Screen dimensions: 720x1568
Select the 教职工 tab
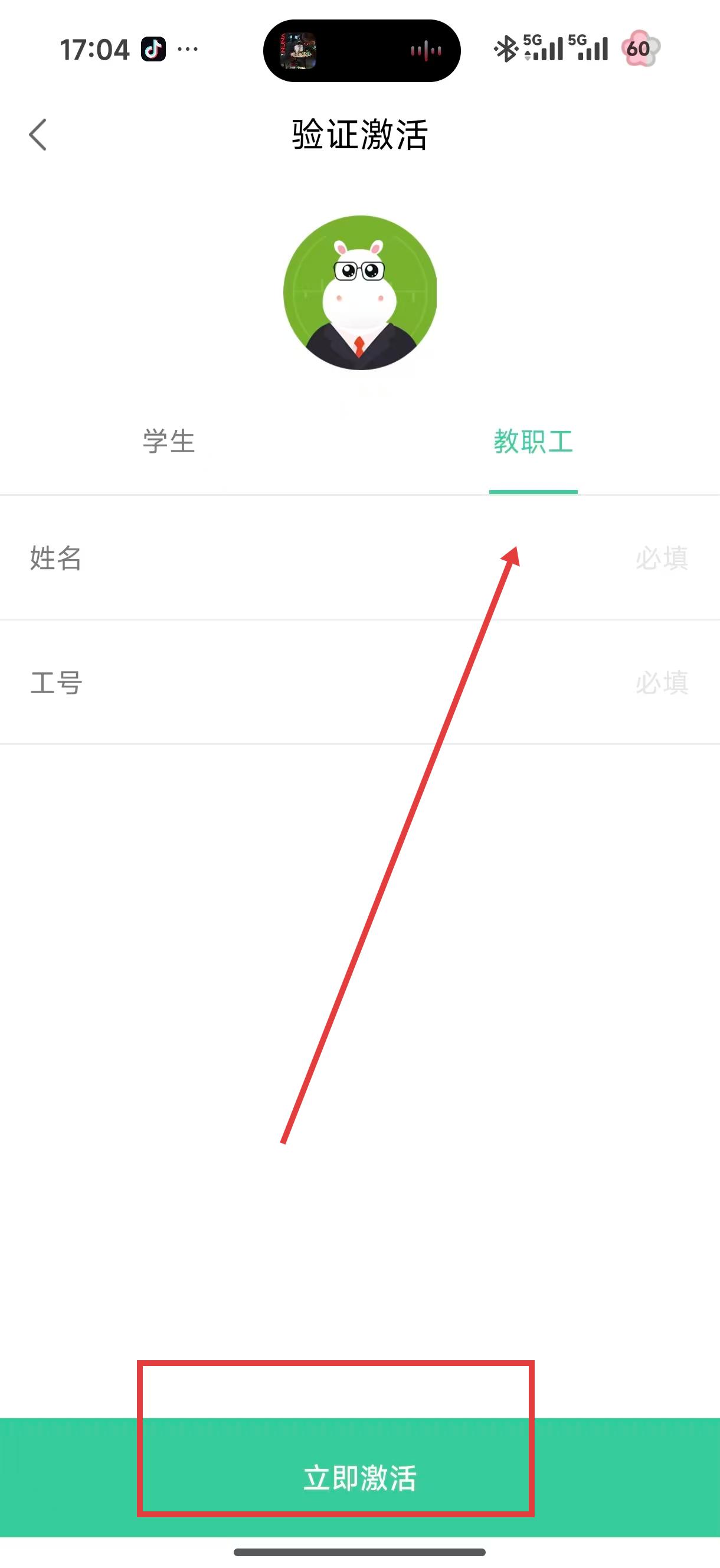coord(533,442)
